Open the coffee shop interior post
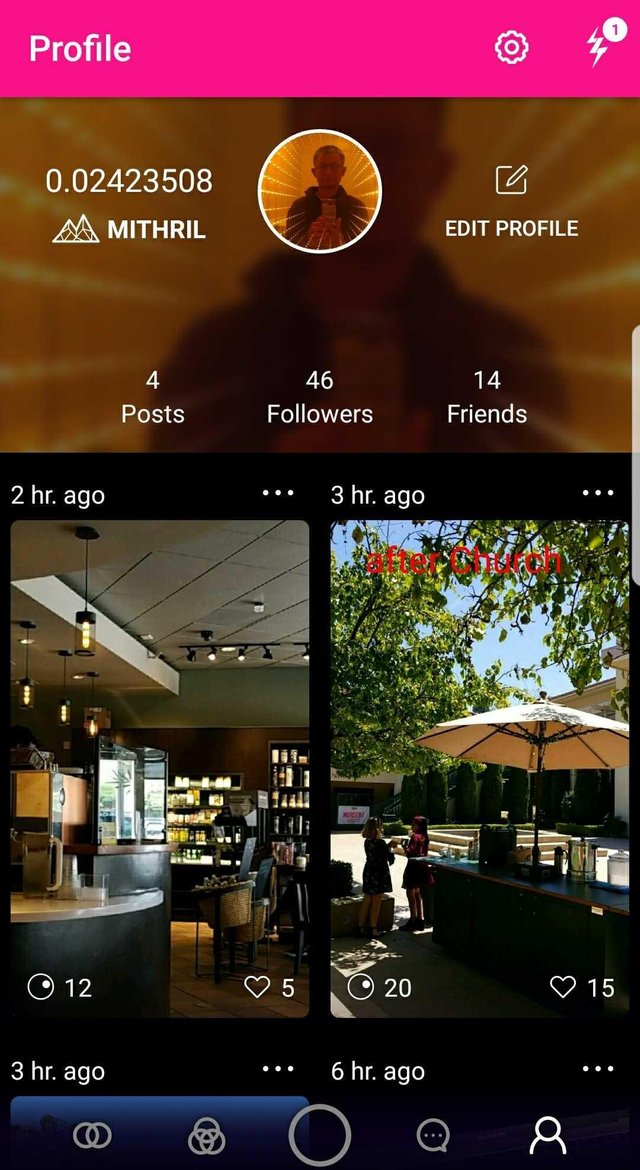This screenshot has width=640, height=1170. 160,740
